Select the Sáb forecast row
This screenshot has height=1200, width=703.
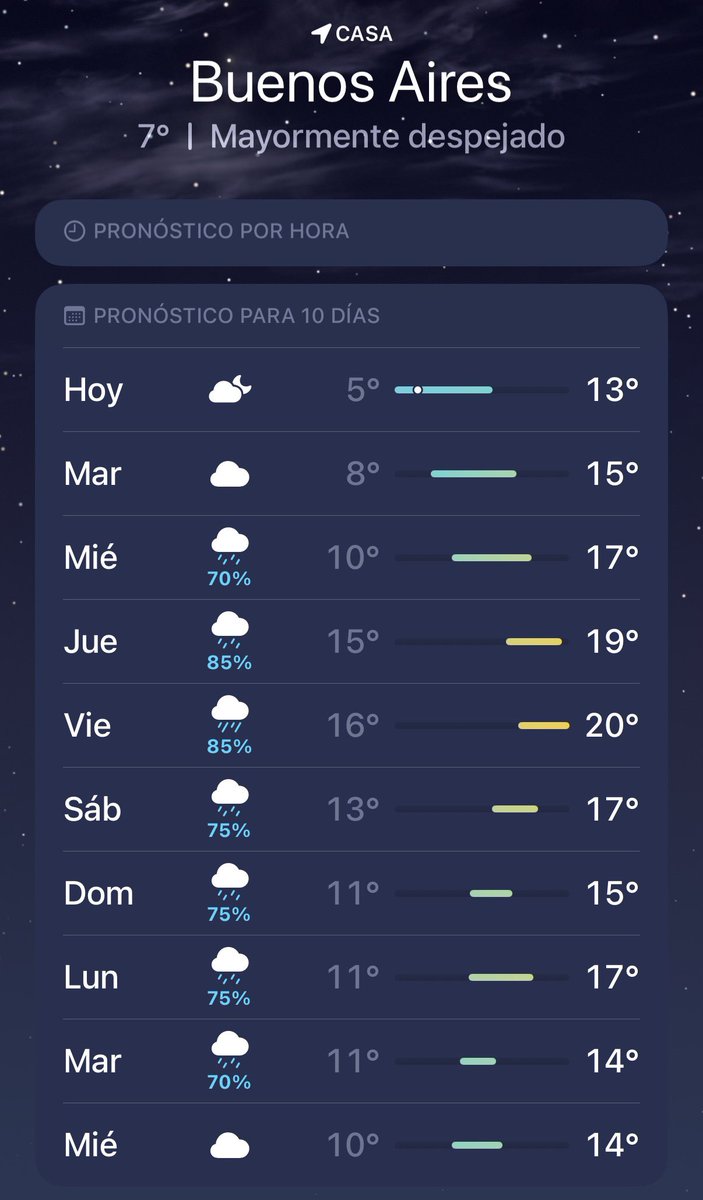click(351, 810)
